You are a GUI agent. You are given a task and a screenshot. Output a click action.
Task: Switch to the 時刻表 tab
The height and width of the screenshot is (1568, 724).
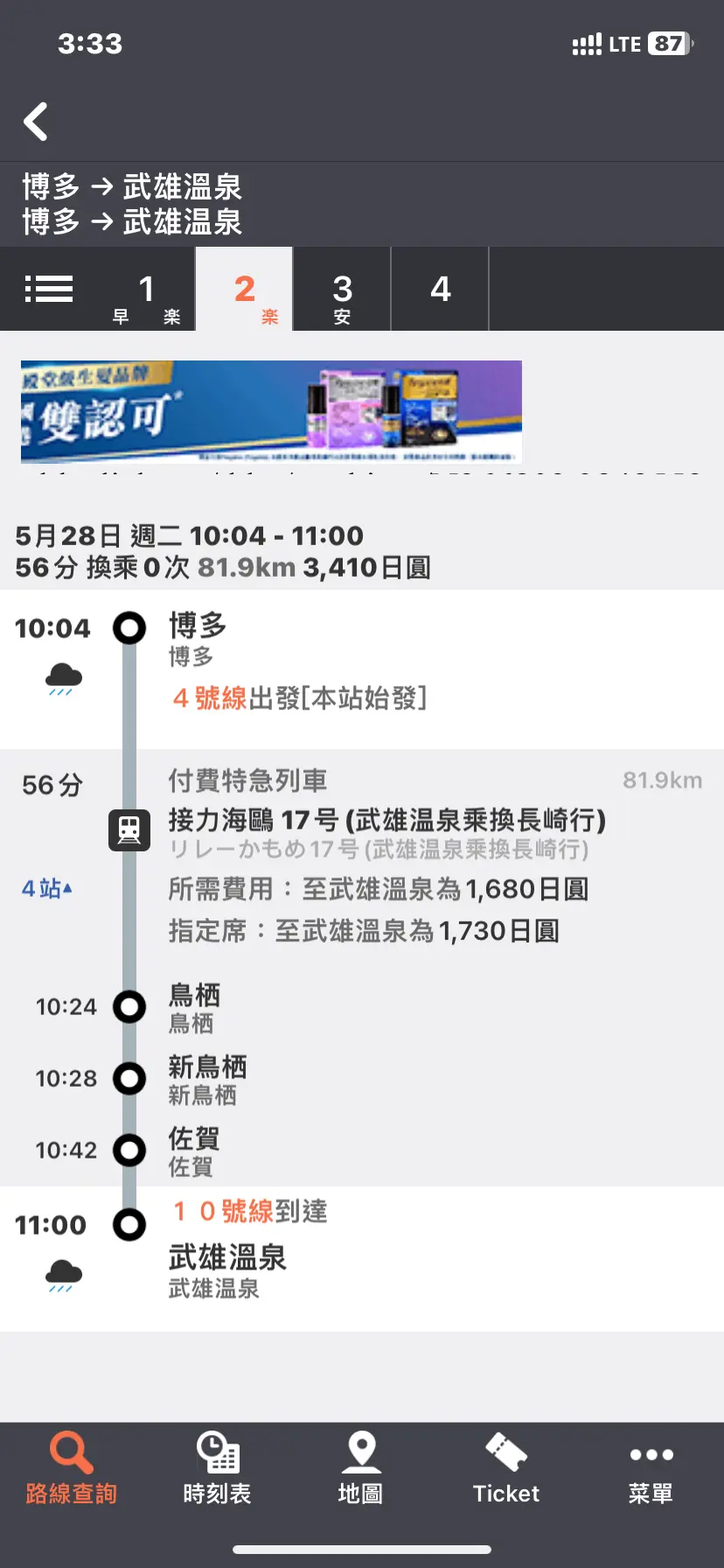[217, 1468]
